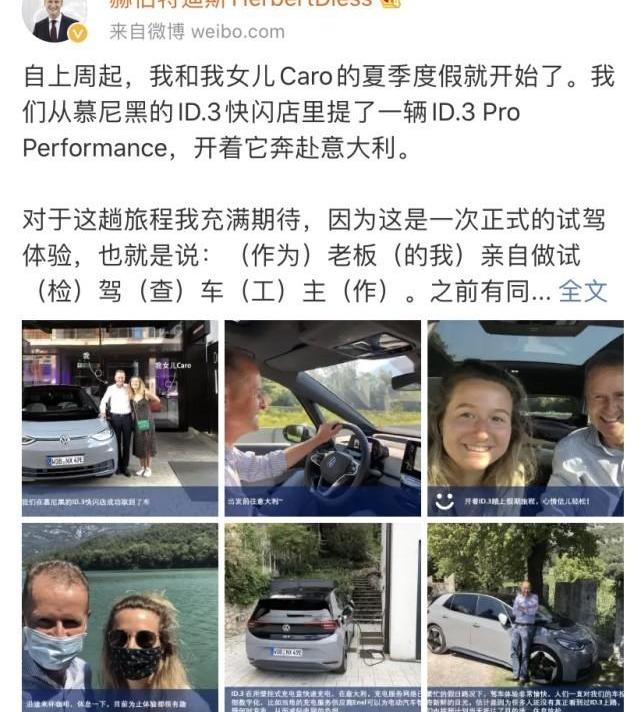Open photo of man standing by car under tree
Viewport: 641px width, 712px height.
pos(525,615)
